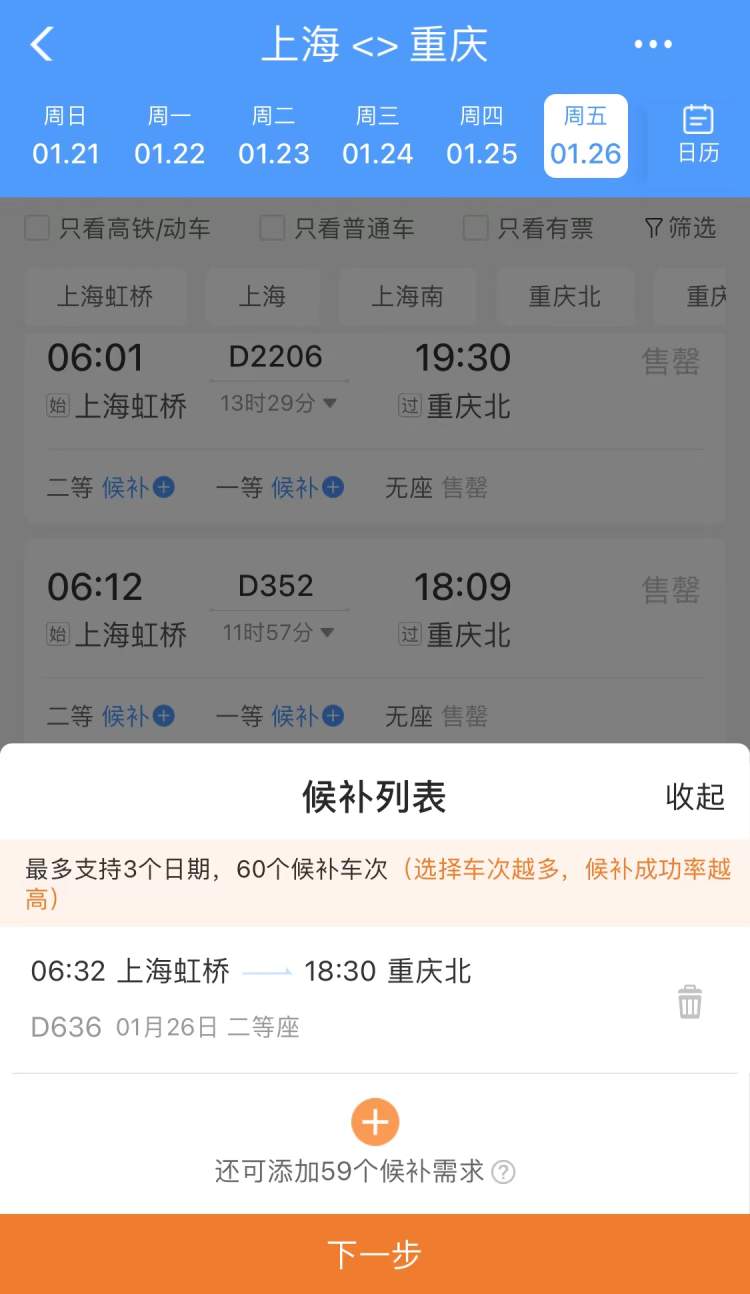Collapse the list with 收起
Viewport: 750px width, 1294px height.
tap(695, 796)
